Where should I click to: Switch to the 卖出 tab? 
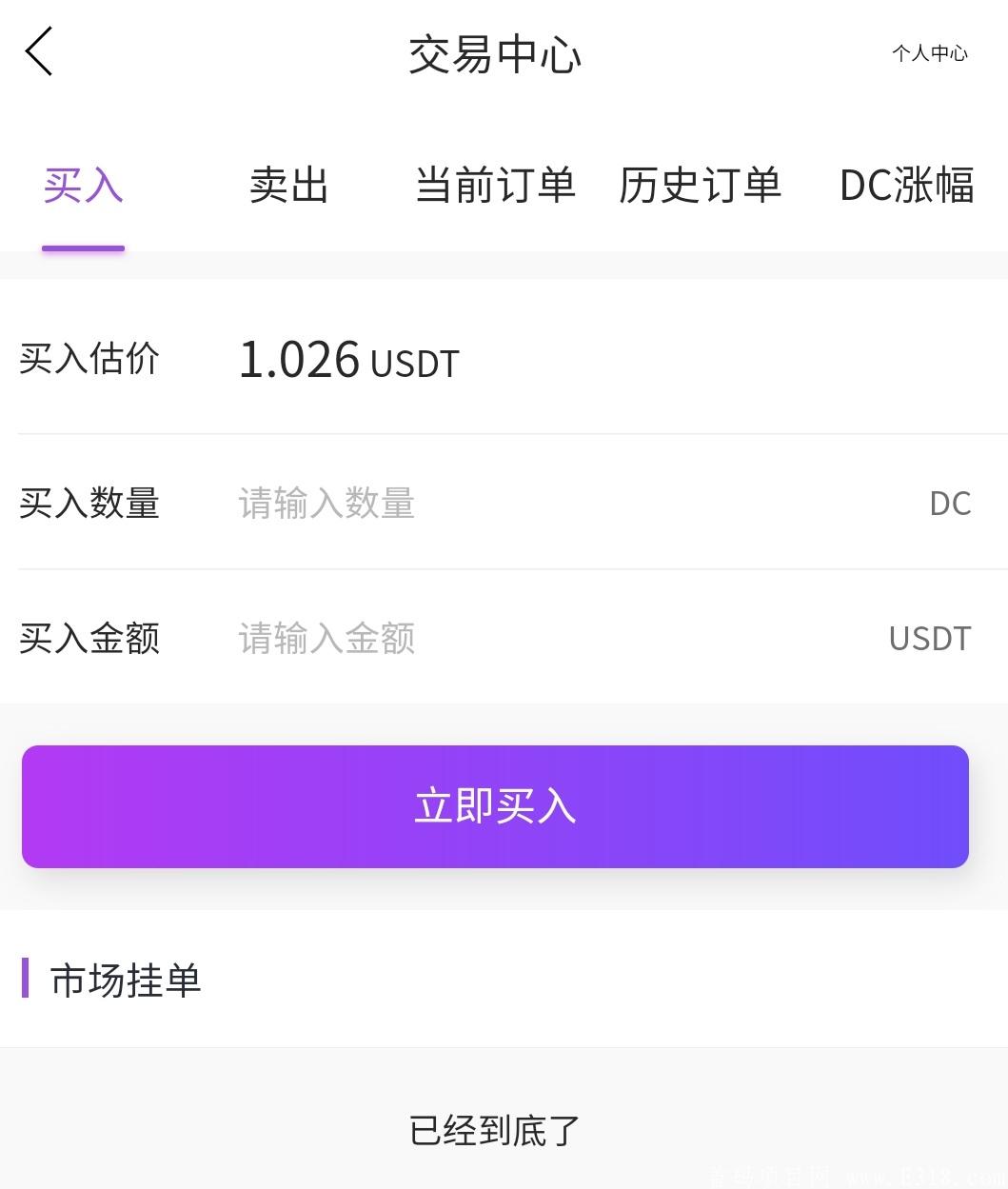tap(288, 187)
